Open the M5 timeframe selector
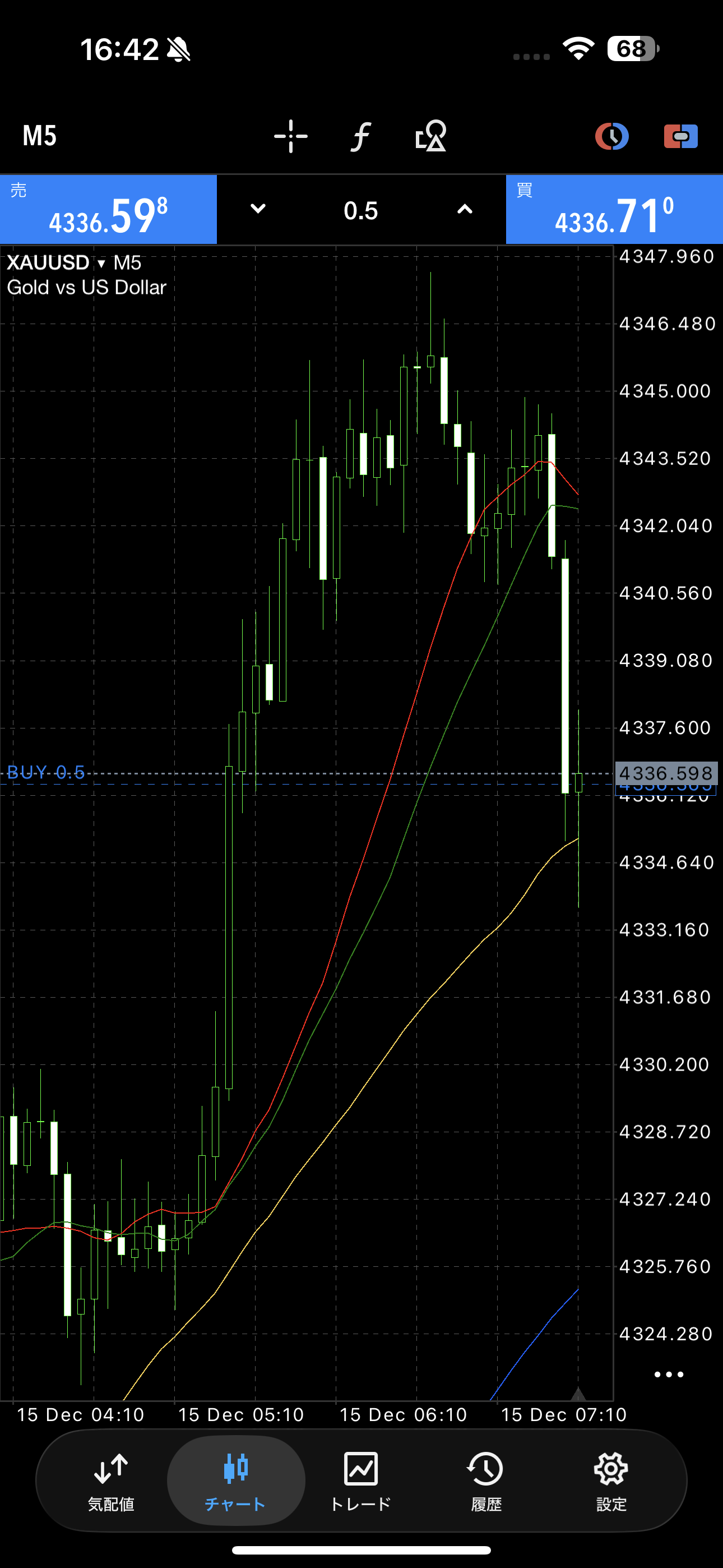This screenshot has height=1568, width=723. point(40,136)
